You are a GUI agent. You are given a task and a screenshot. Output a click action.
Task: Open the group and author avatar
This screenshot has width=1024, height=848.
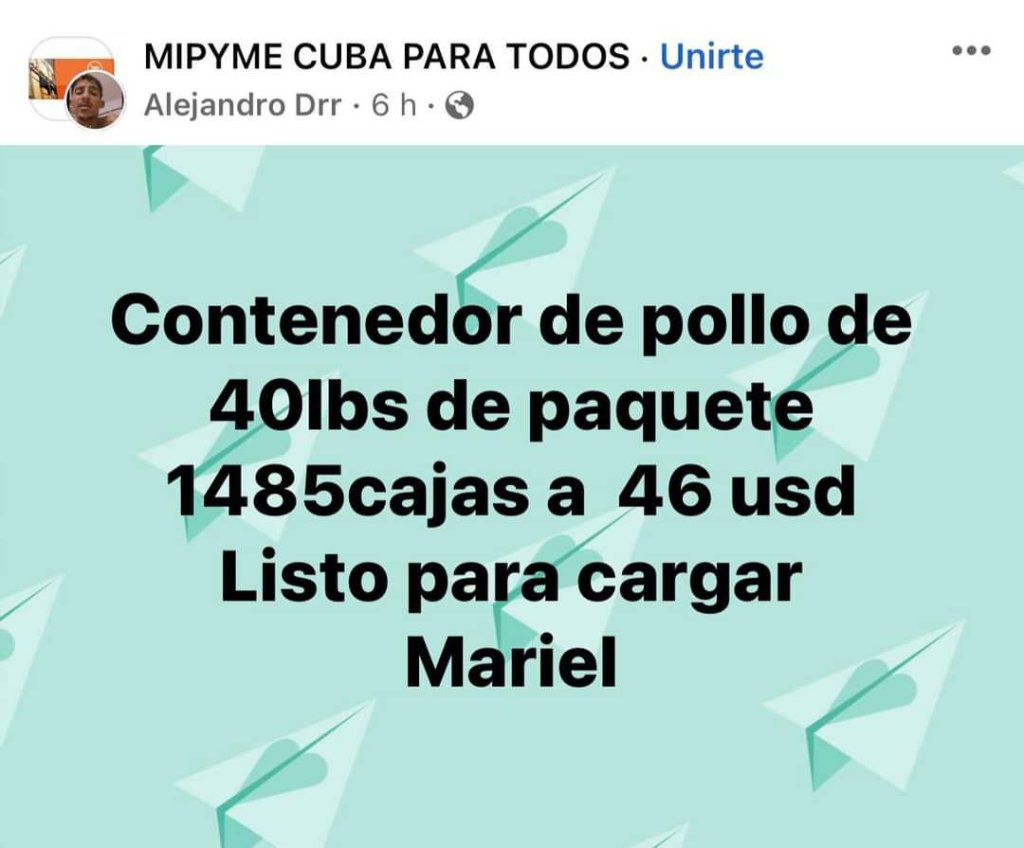tap(76, 84)
